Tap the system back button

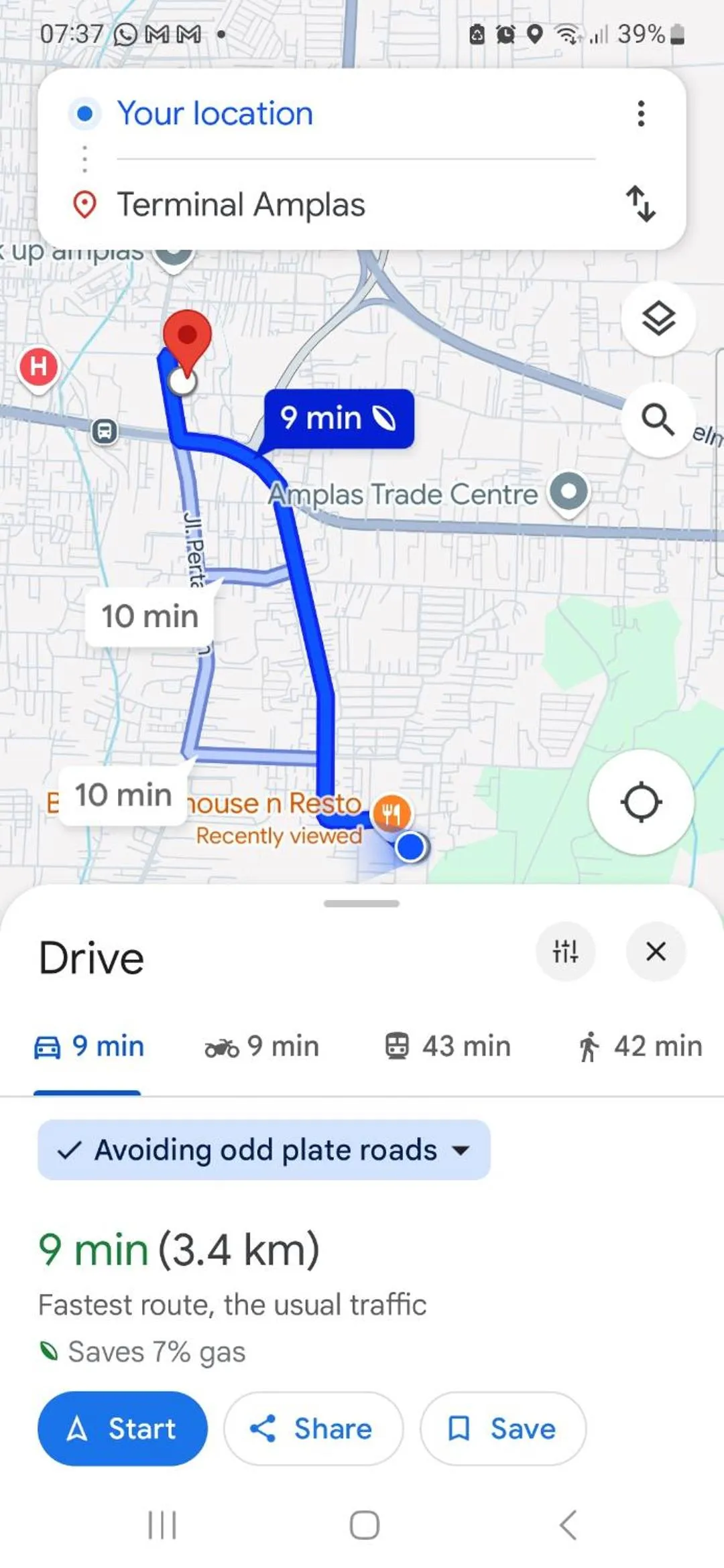click(x=568, y=1526)
